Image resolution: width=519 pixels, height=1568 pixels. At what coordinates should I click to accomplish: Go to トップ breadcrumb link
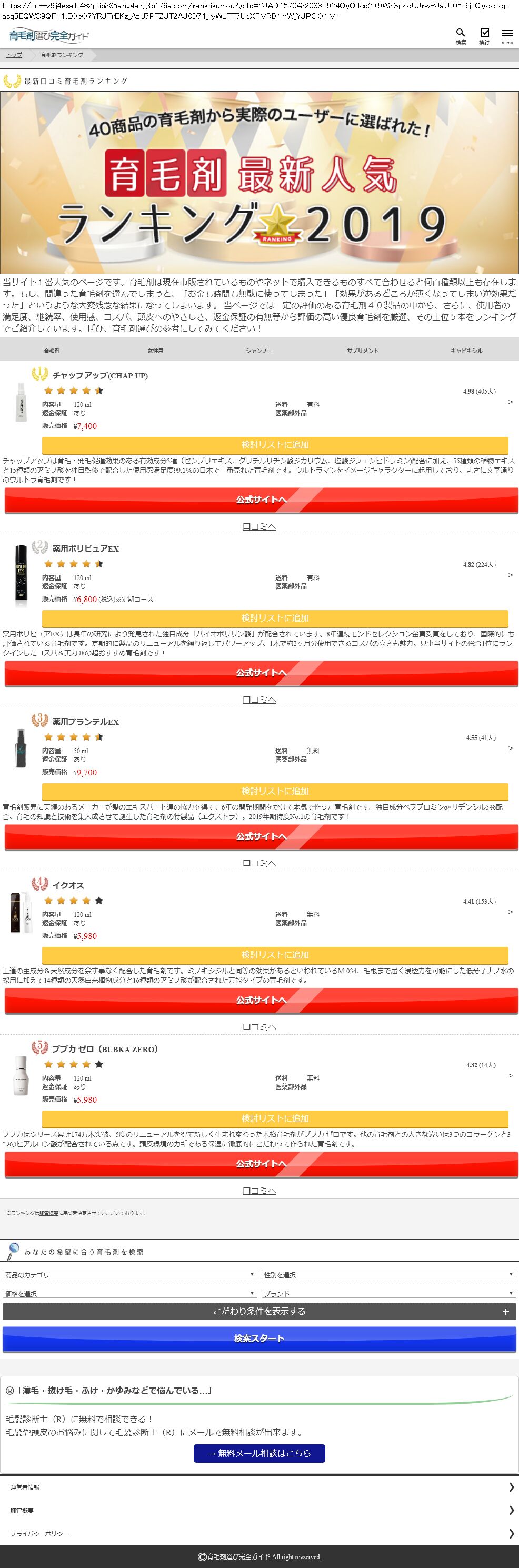14,55
